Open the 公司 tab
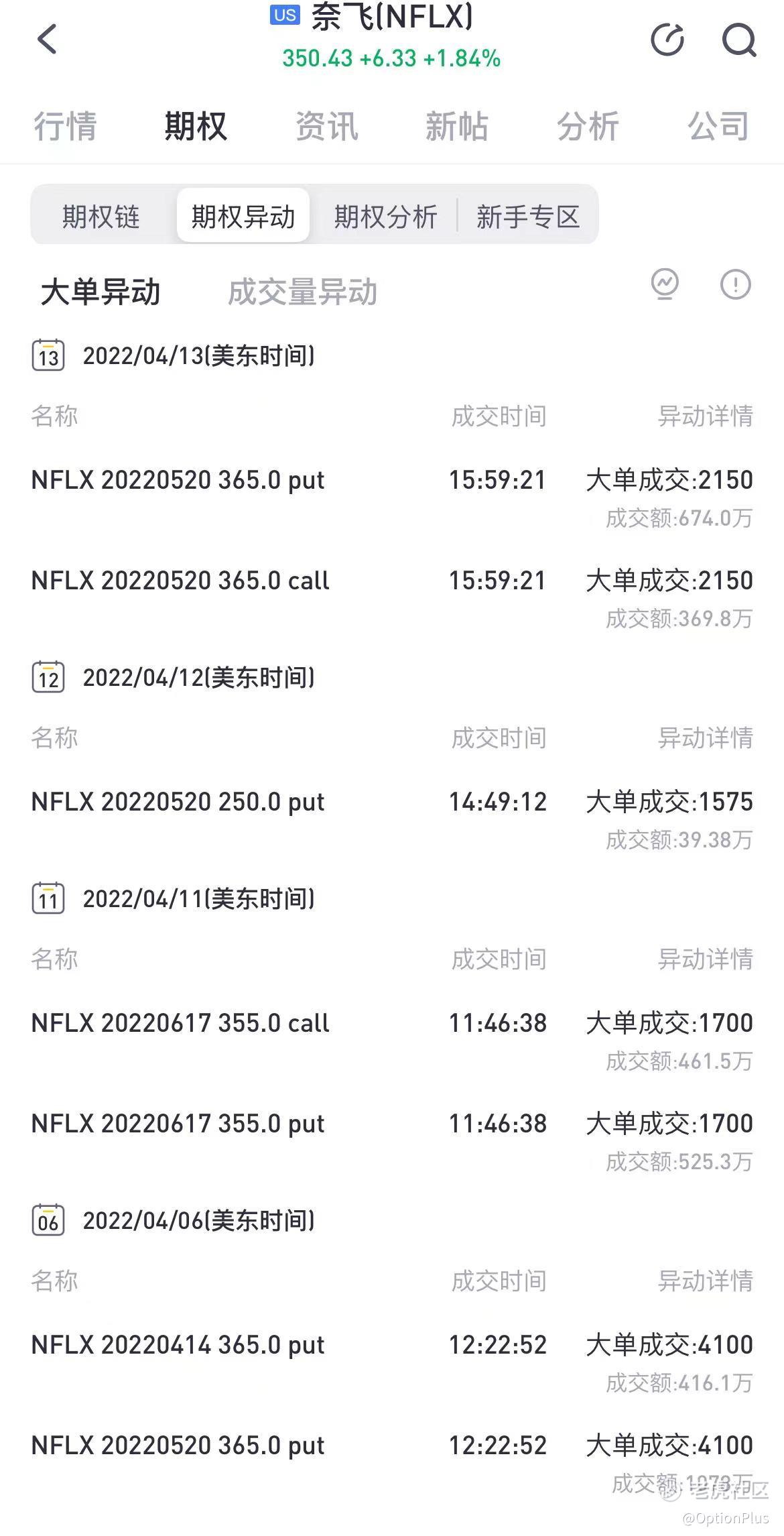This screenshot has width=784, height=1536. click(718, 126)
